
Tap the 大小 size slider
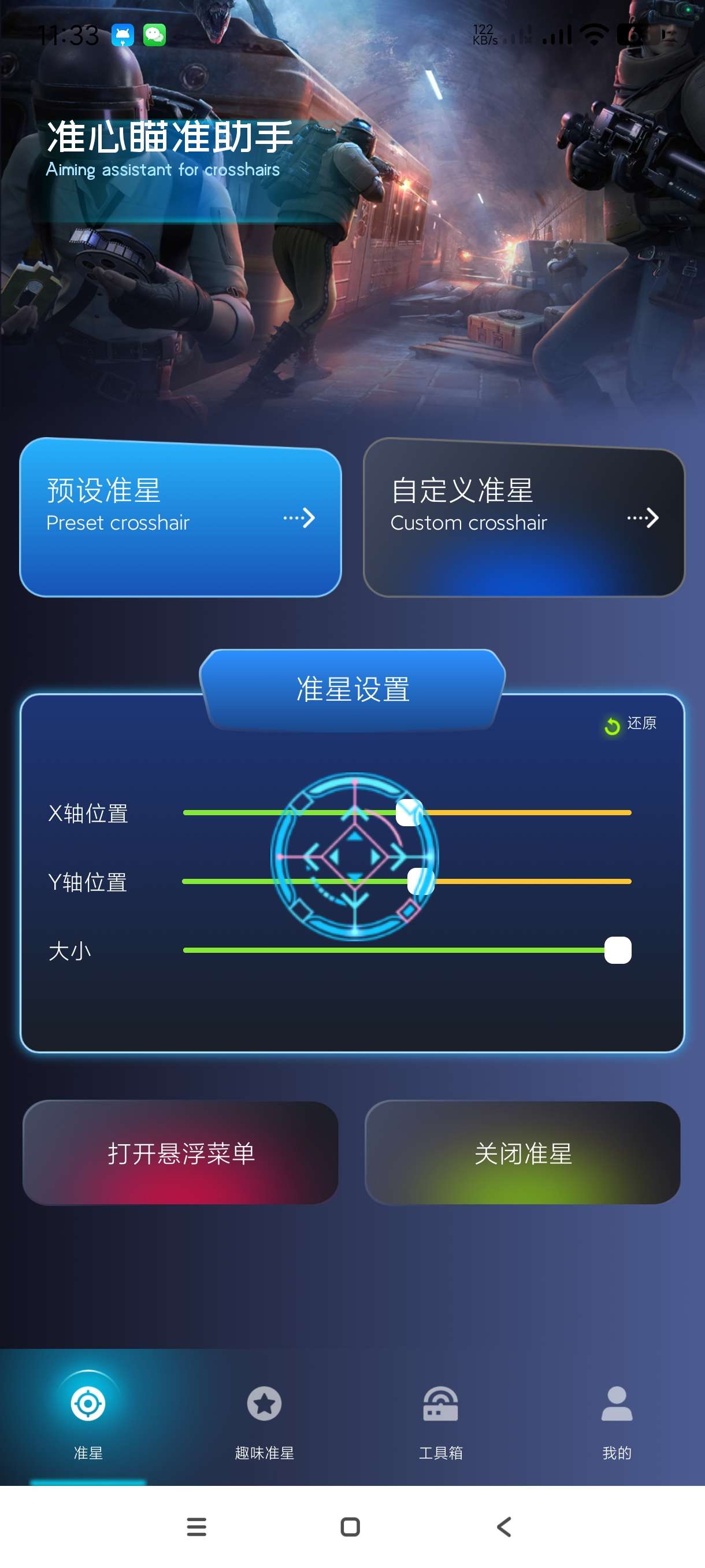[395, 950]
